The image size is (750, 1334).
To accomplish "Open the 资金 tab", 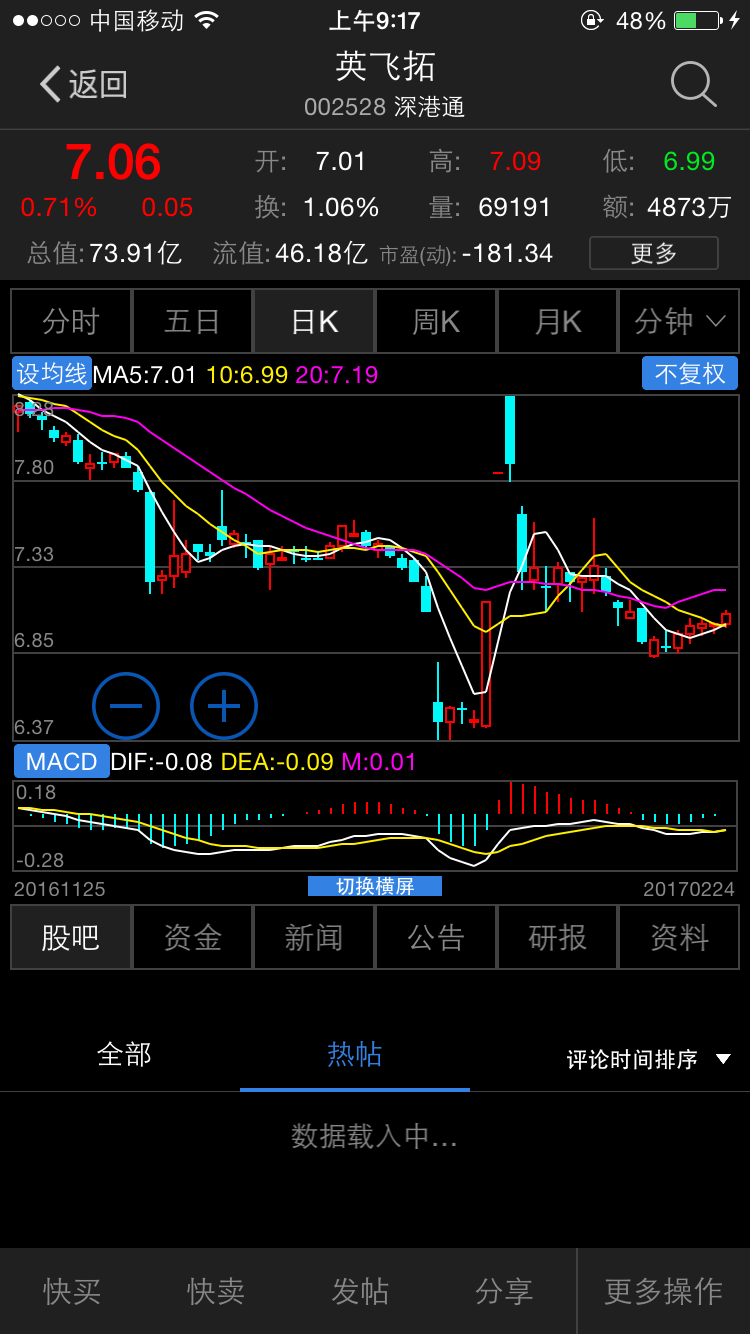I will pyautogui.click(x=192, y=937).
